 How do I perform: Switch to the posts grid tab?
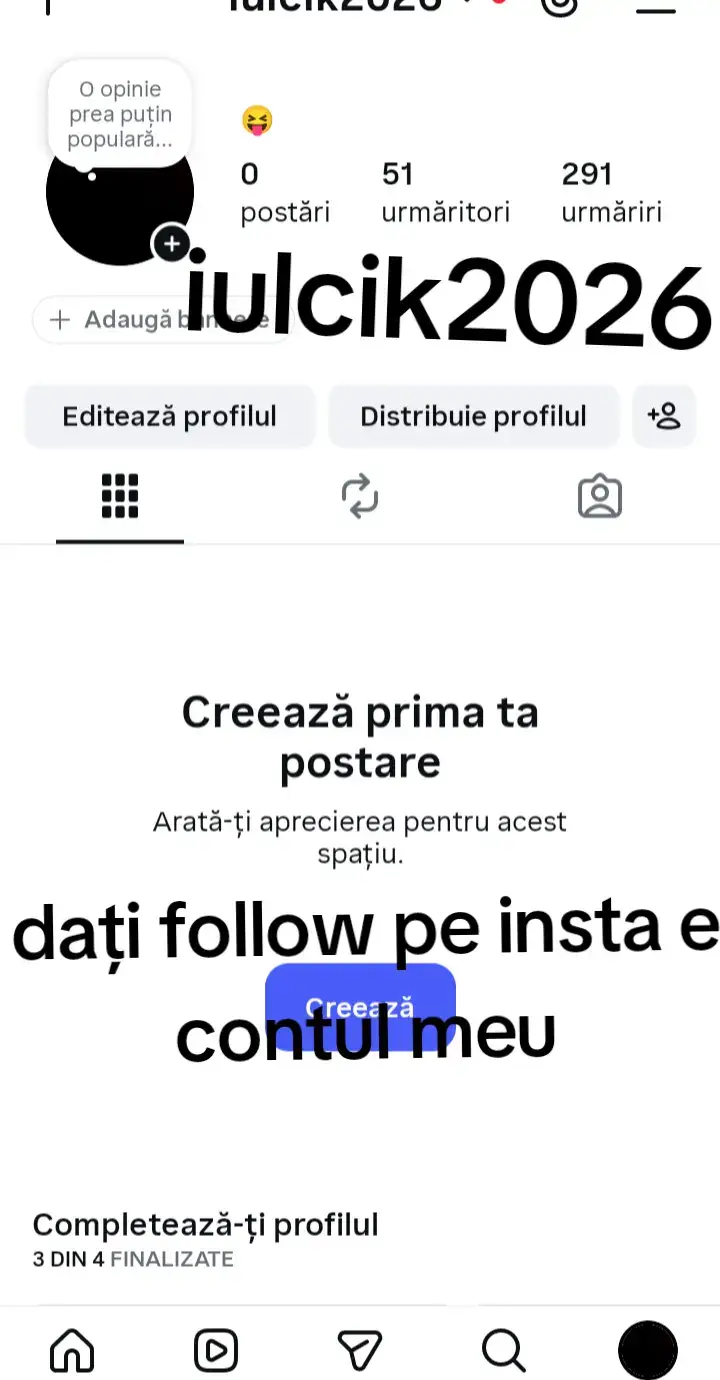click(120, 496)
